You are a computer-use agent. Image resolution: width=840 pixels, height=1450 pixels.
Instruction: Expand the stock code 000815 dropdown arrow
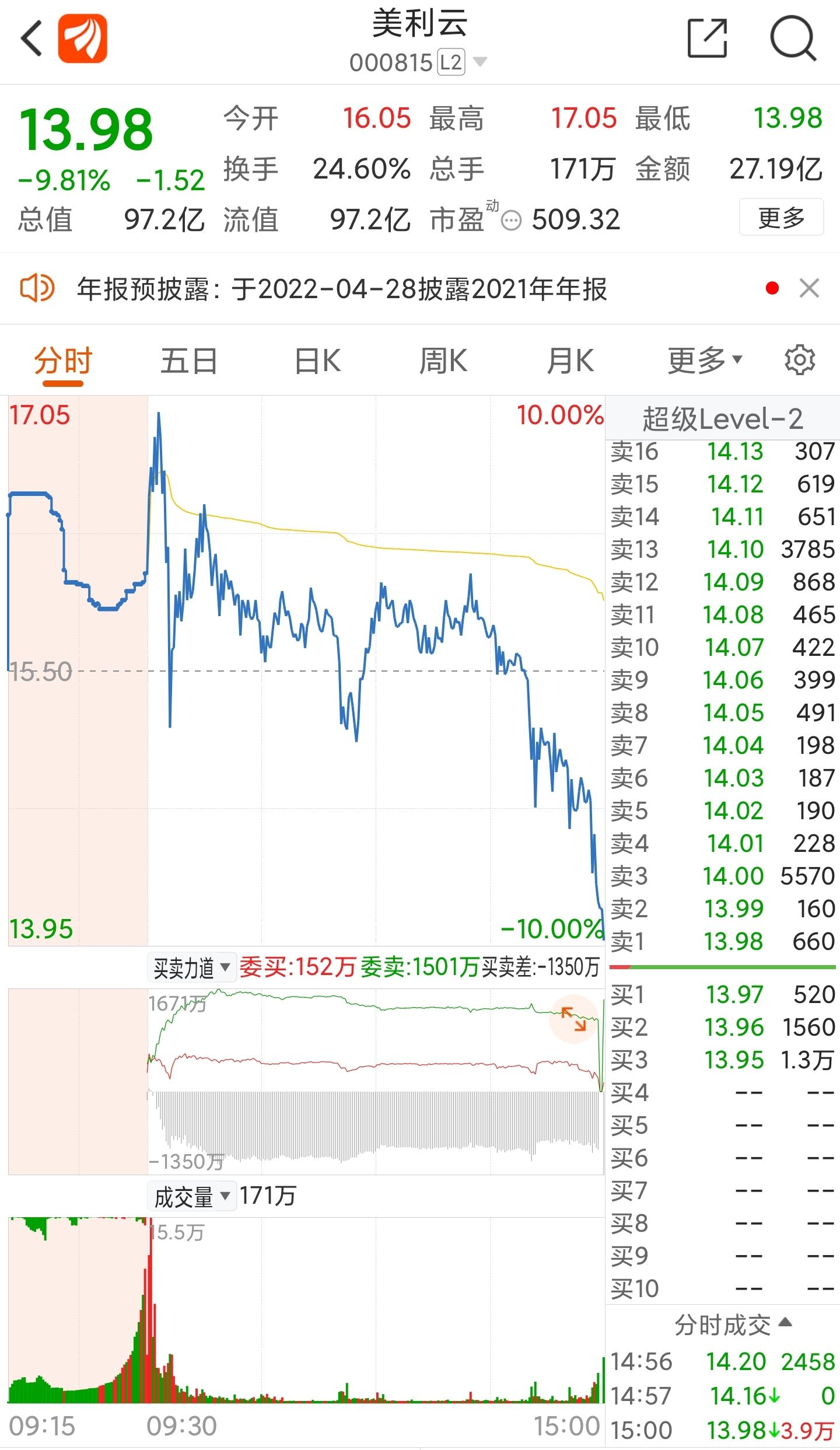480,62
